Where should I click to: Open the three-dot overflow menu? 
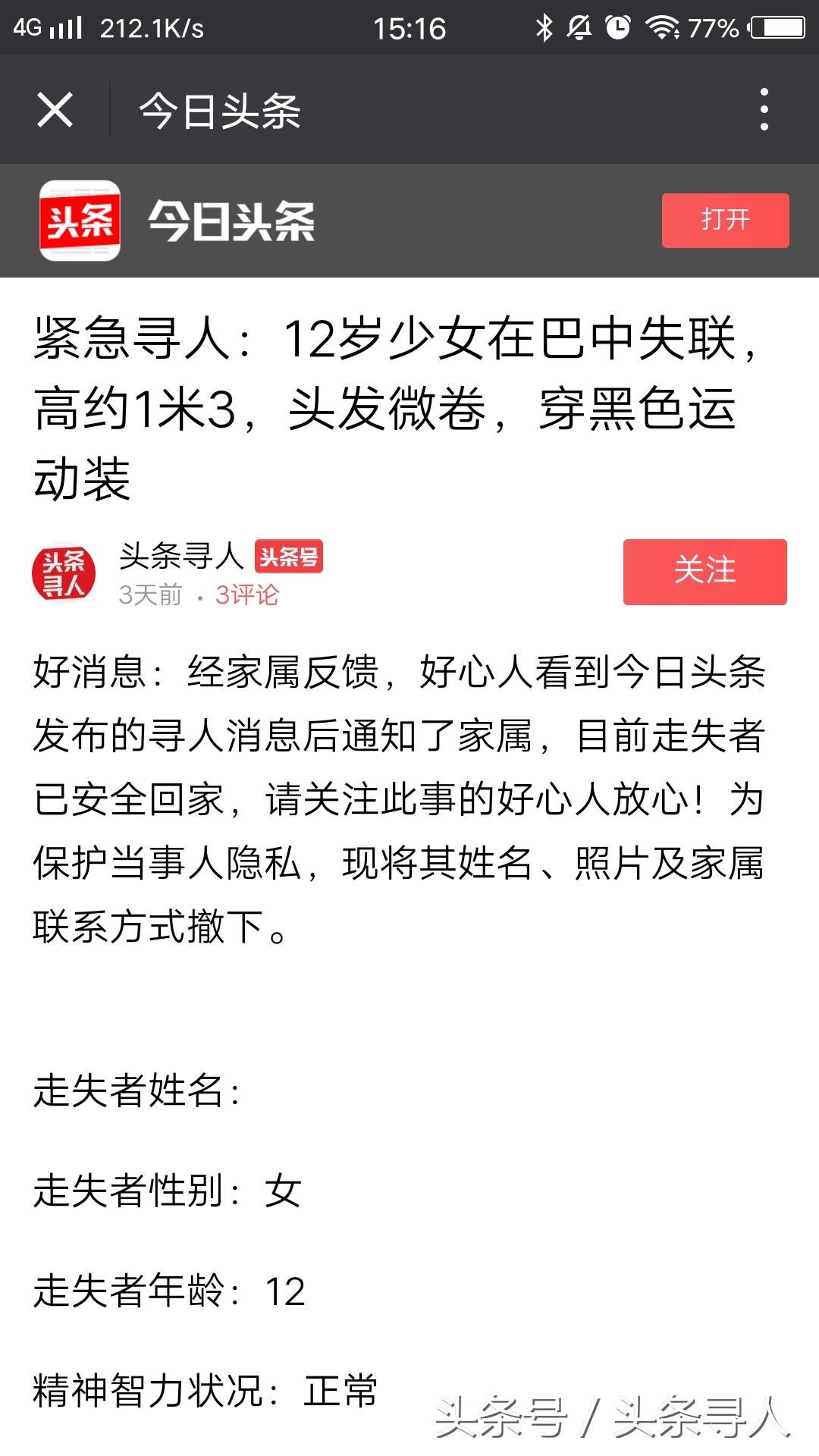[x=764, y=109]
